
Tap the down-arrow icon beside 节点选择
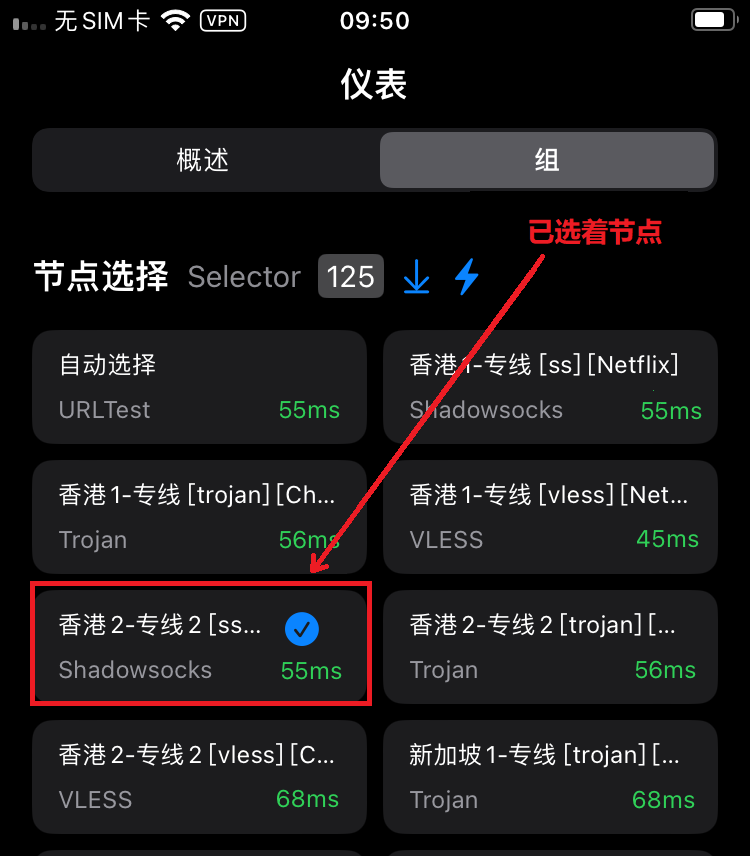click(416, 277)
